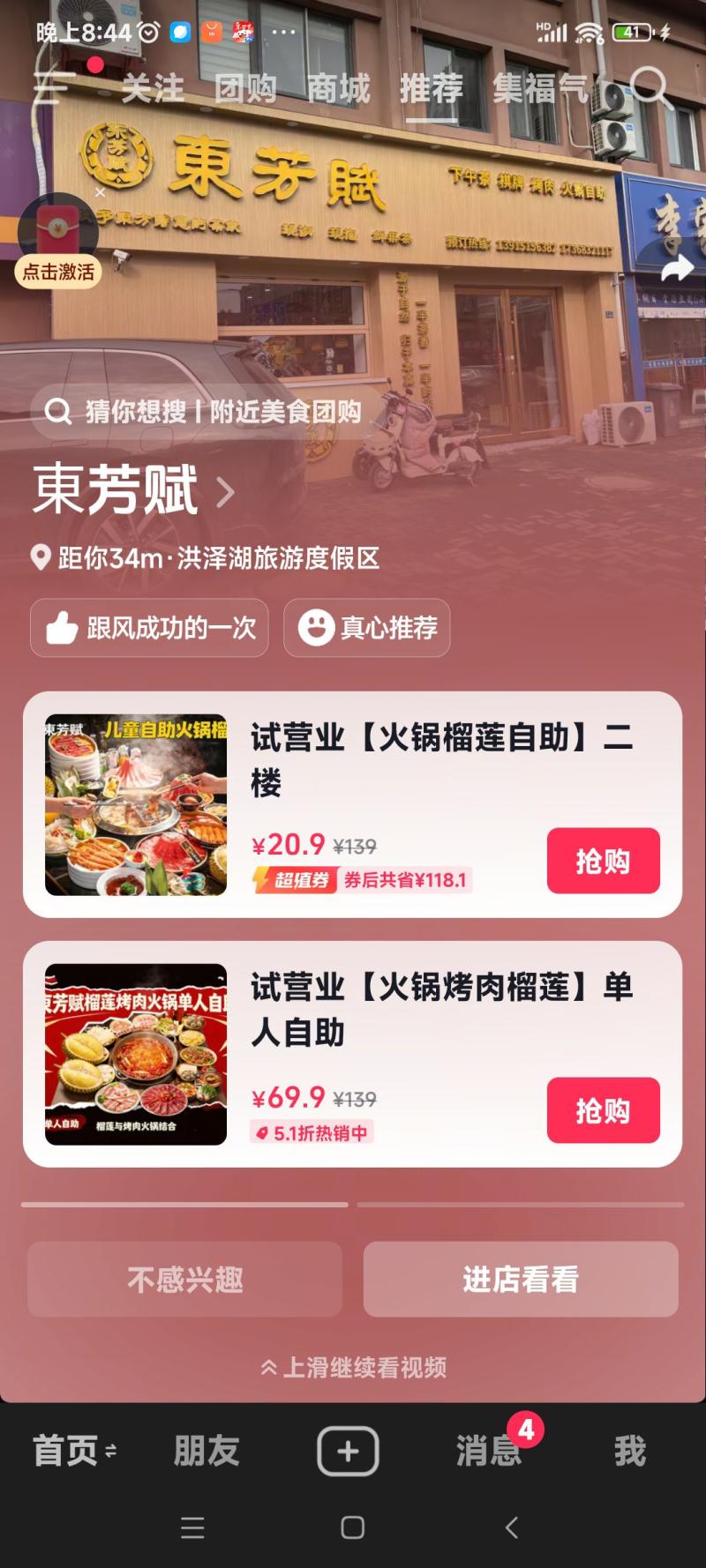Viewport: 706px width, 1568px height.
Task: Switch to the 团购 tab
Action: 246,88
